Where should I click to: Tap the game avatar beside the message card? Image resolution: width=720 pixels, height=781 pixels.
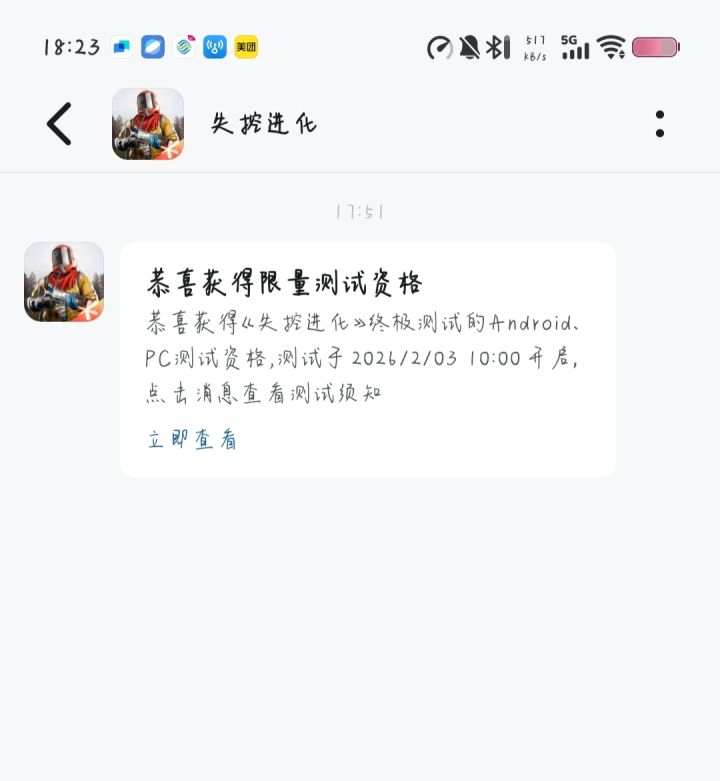click(63, 281)
